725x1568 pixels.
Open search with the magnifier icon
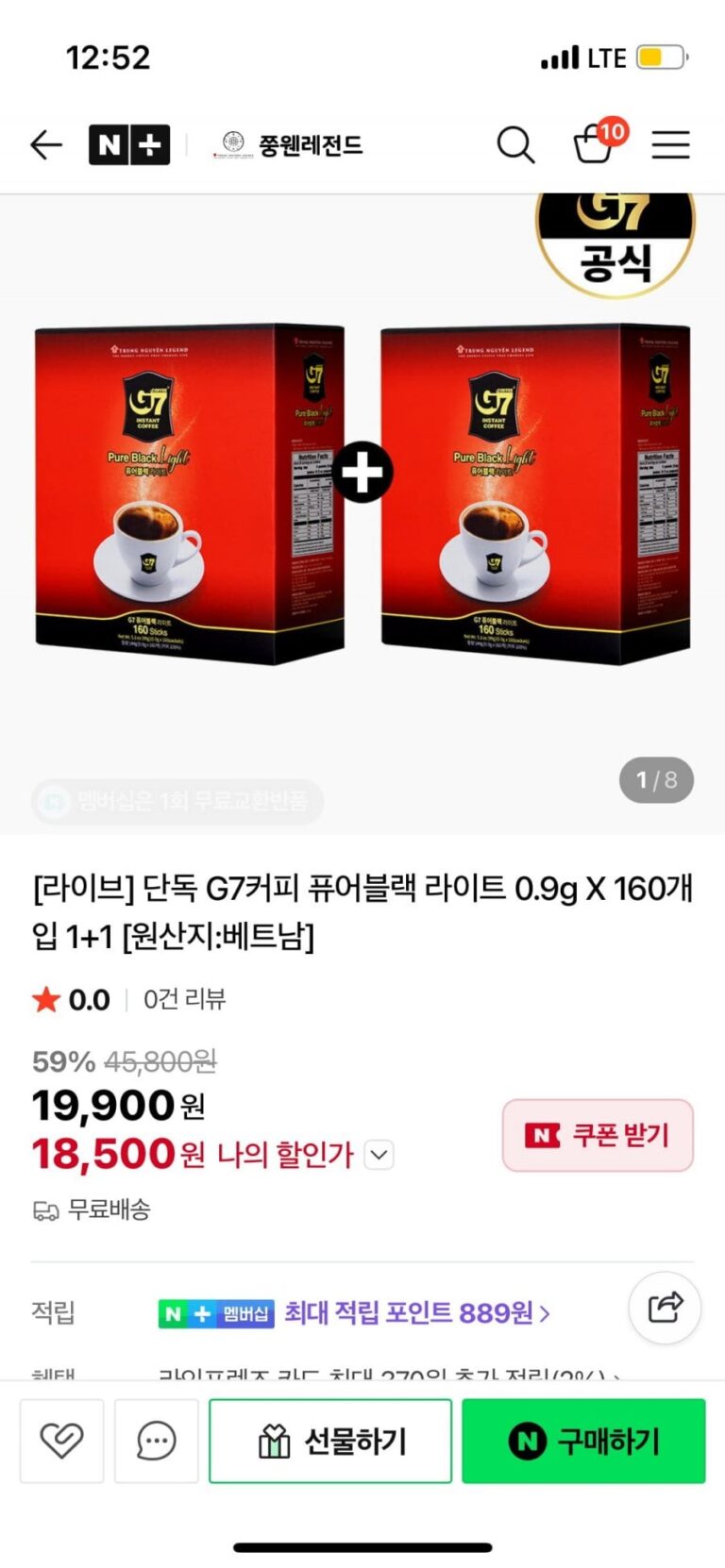[515, 145]
